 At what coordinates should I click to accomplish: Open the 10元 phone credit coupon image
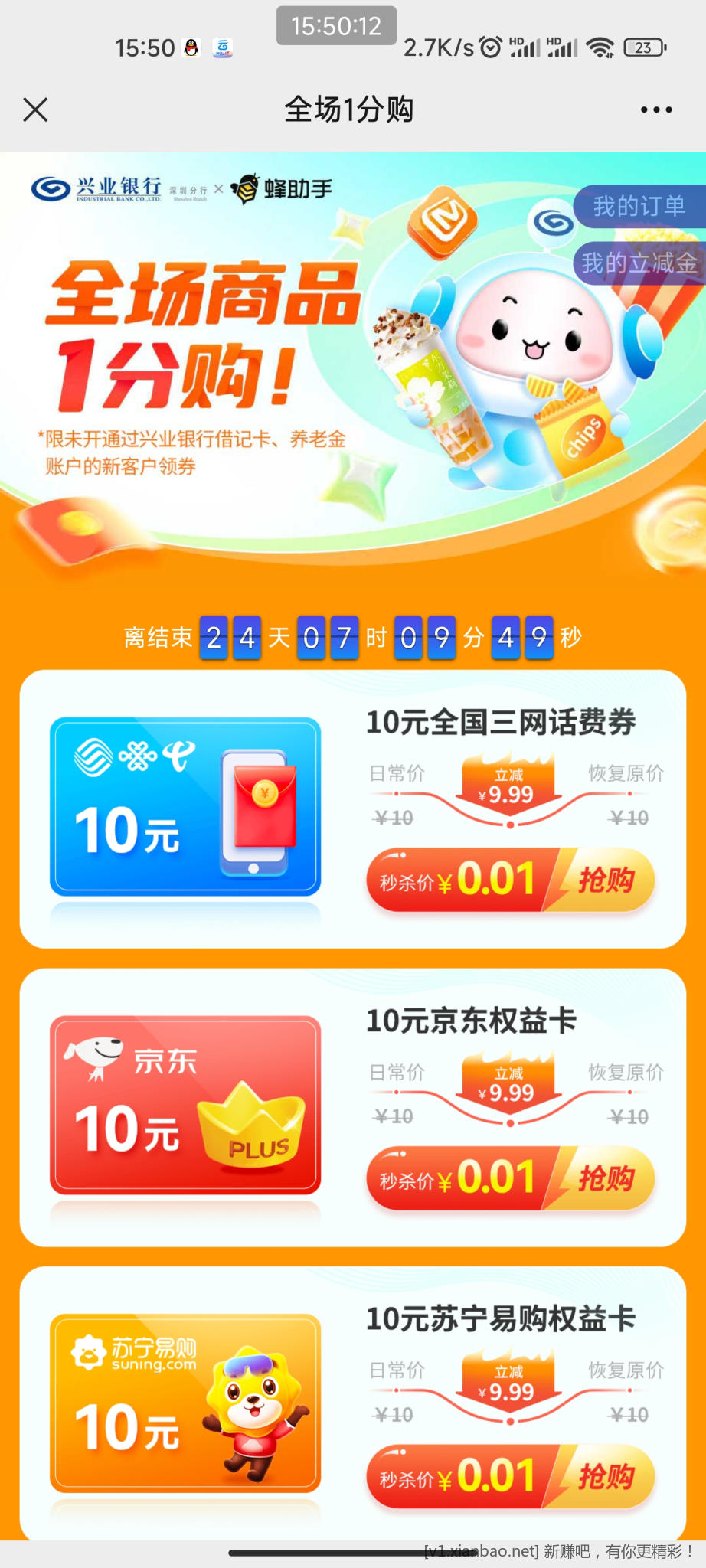[185, 806]
